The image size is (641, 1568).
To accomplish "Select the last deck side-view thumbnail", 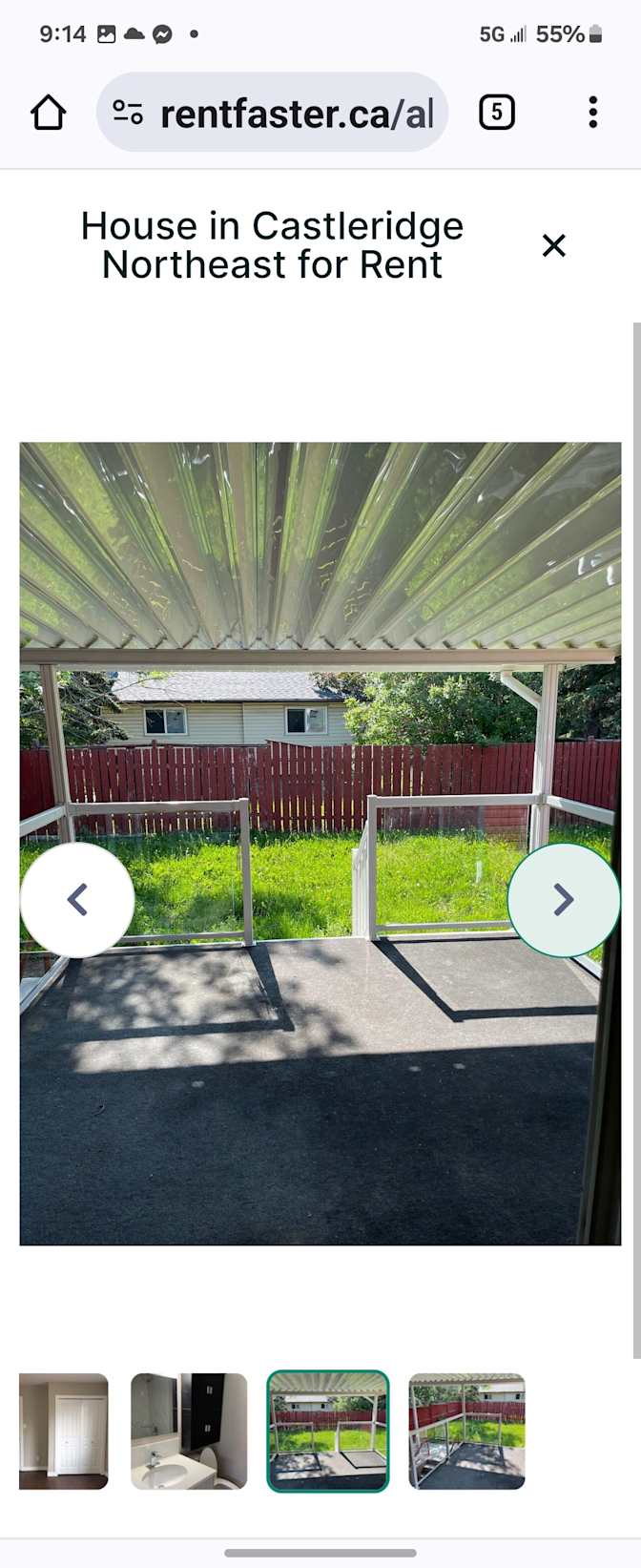I will (x=466, y=1431).
